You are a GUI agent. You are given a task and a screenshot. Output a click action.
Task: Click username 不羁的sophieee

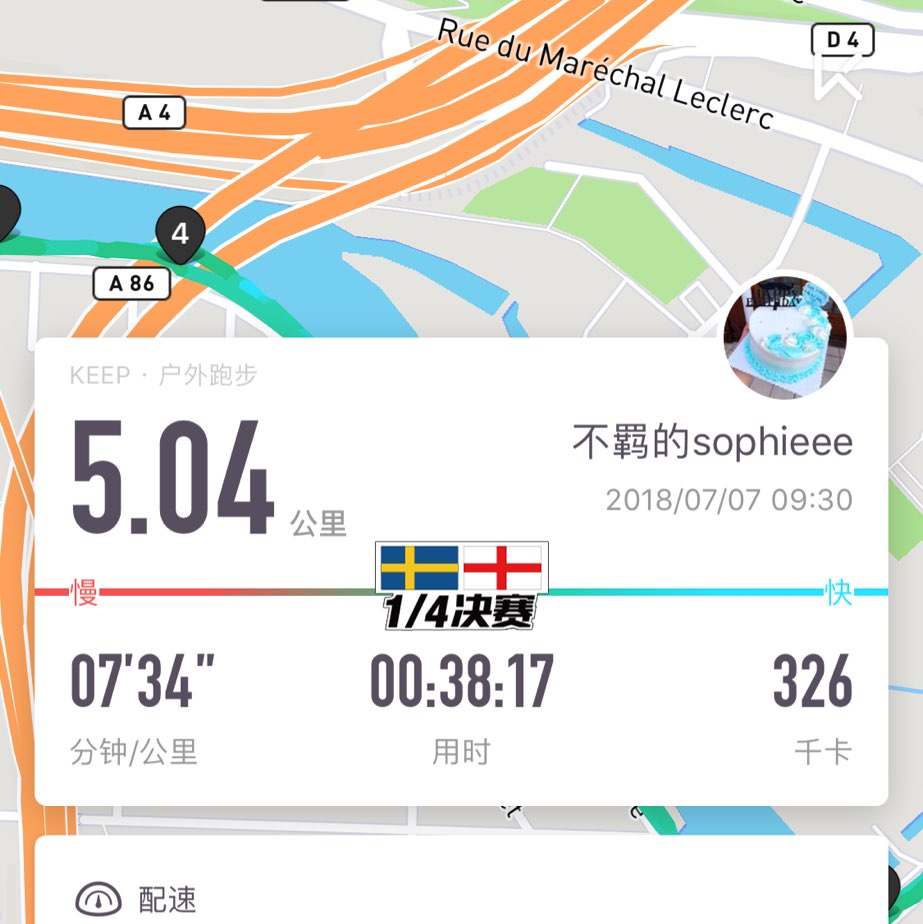713,440
